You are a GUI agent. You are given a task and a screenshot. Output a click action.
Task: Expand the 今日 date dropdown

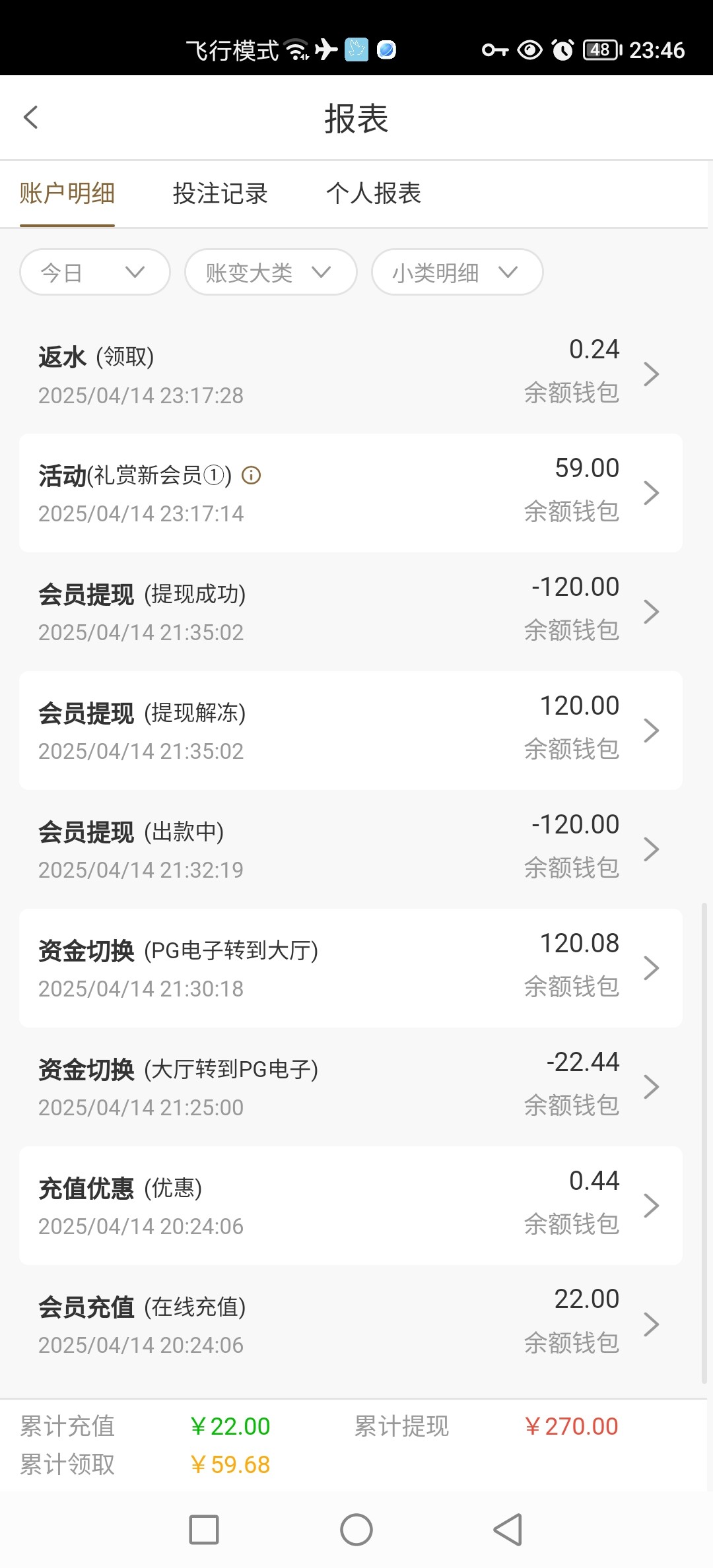(94, 272)
